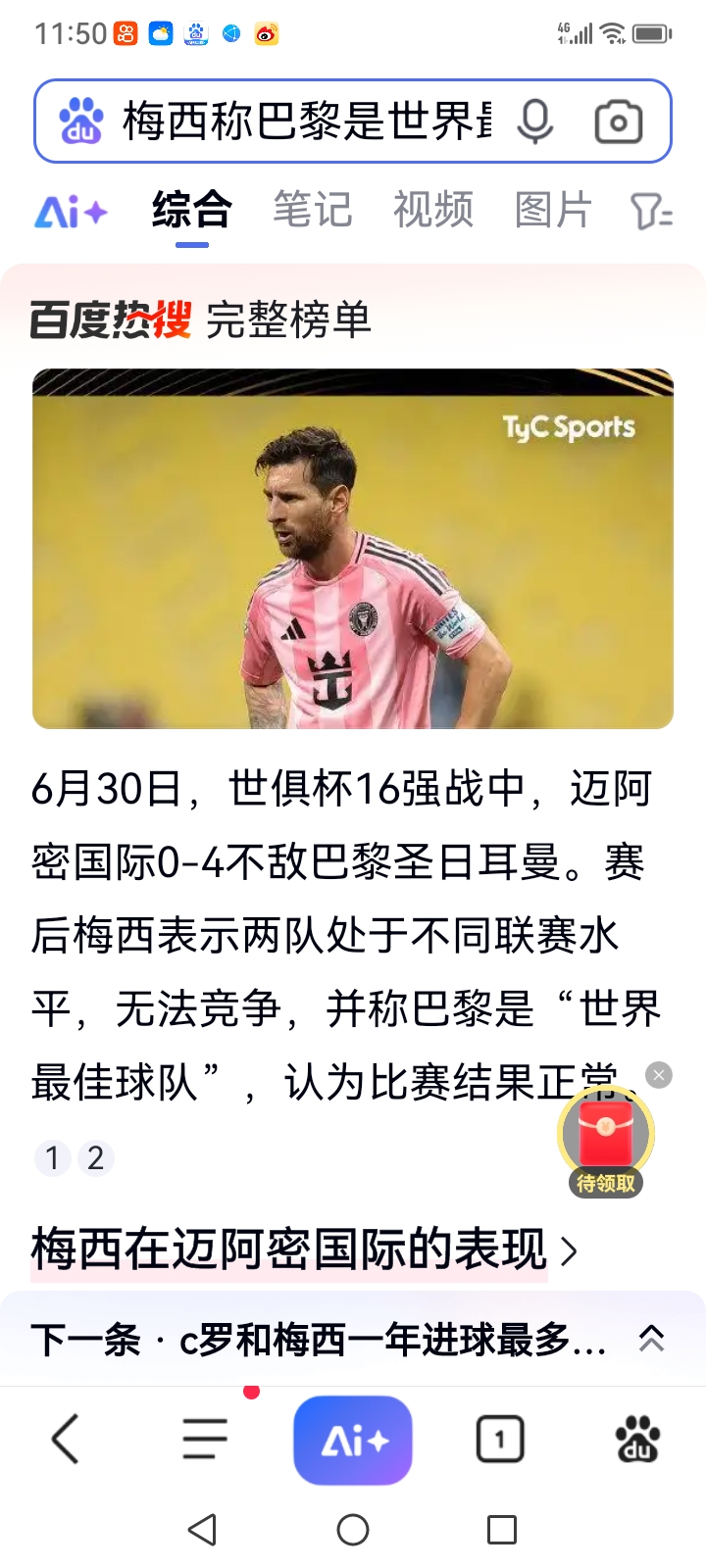Dismiss the floating red envelope via its close button
This screenshot has height=1568, width=706.
[658, 1074]
